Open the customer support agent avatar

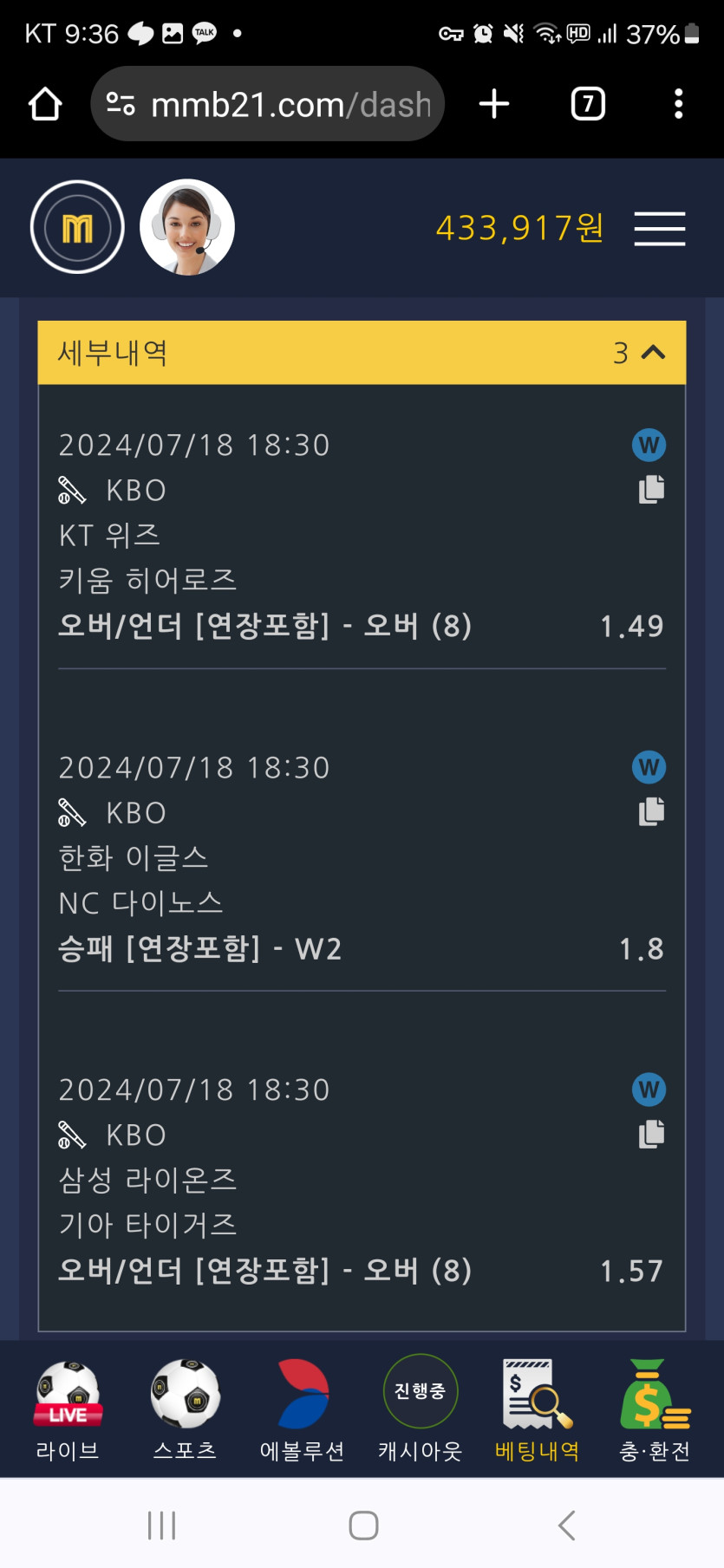[x=187, y=227]
